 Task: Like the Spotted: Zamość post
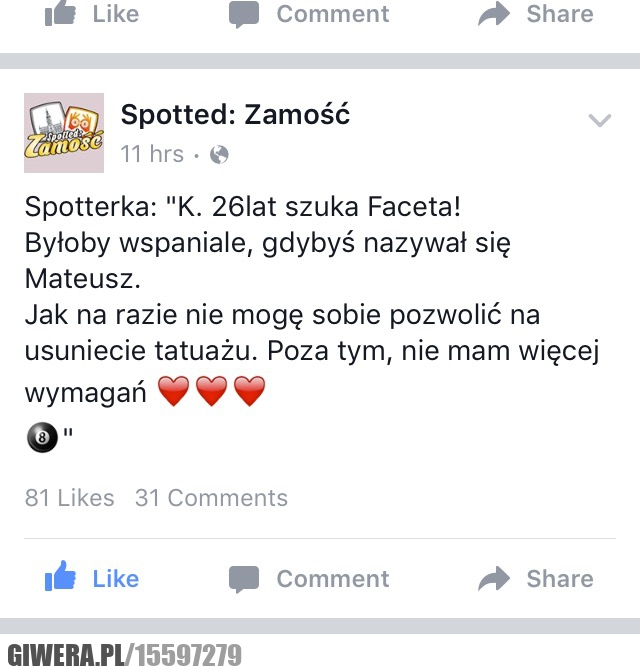(92, 579)
